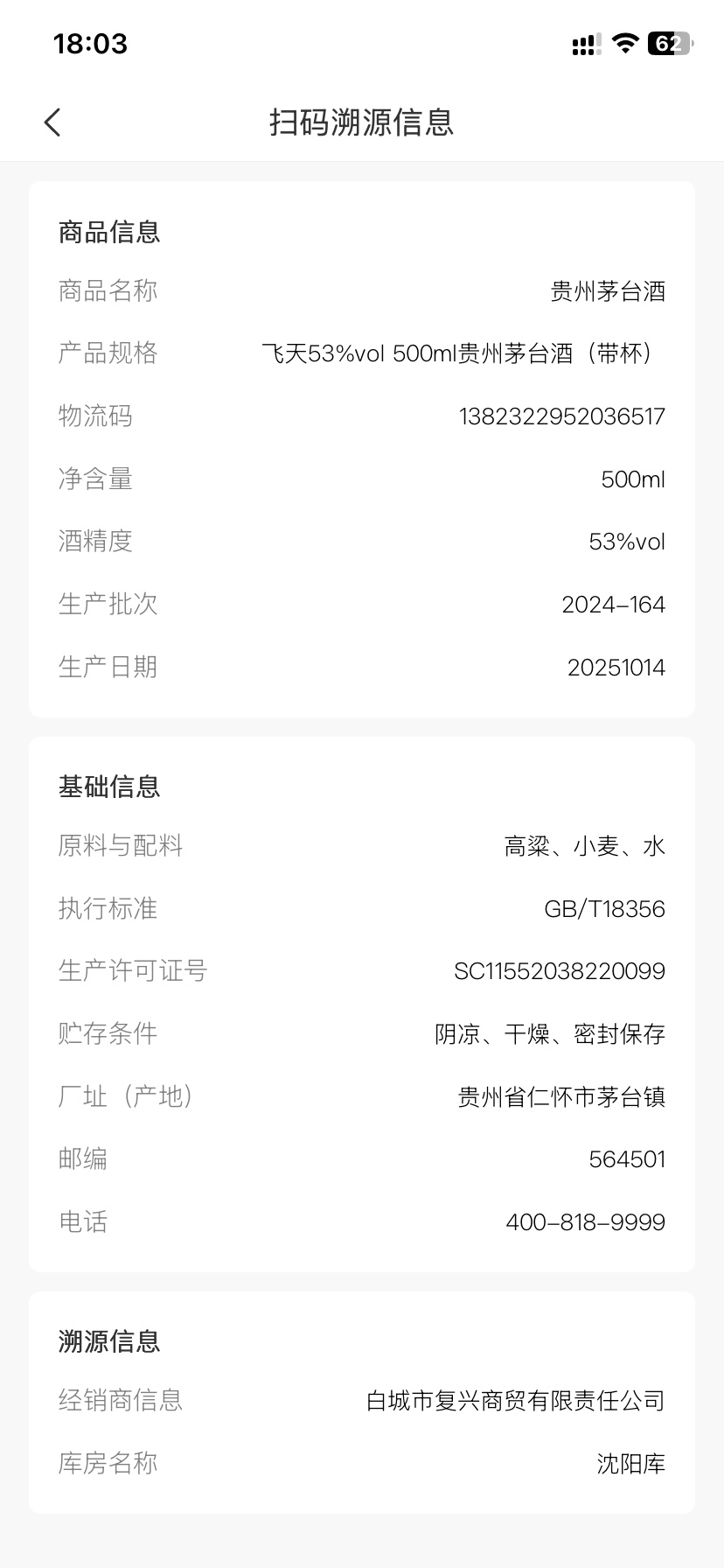724x1568 pixels.
Task: Tap the logistics code 1382322952036517
Action: [x=563, y=416]
